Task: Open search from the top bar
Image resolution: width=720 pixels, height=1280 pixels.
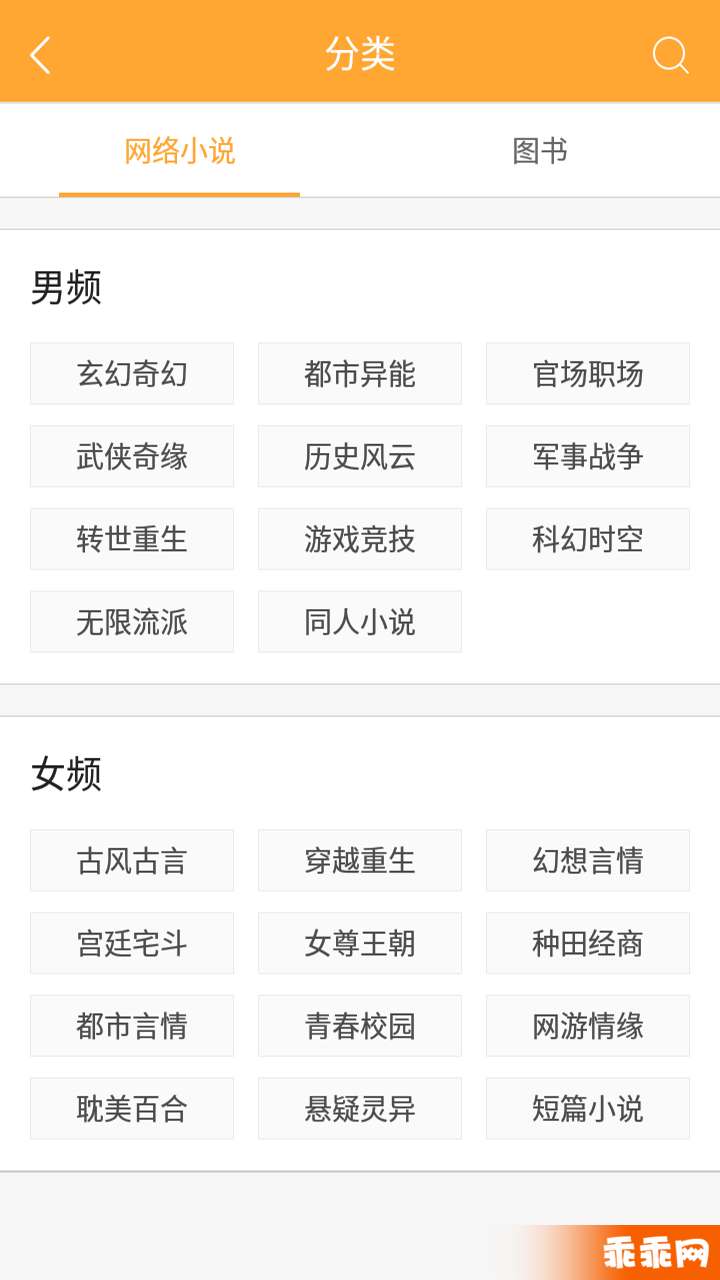Action: [x=670, y=55]
